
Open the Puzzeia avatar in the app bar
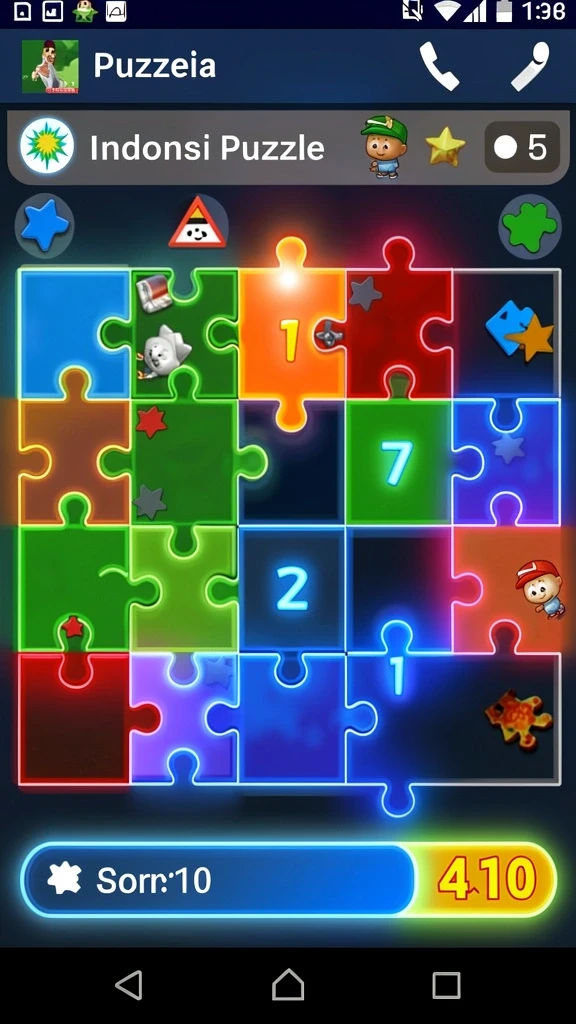click(50, 67)
